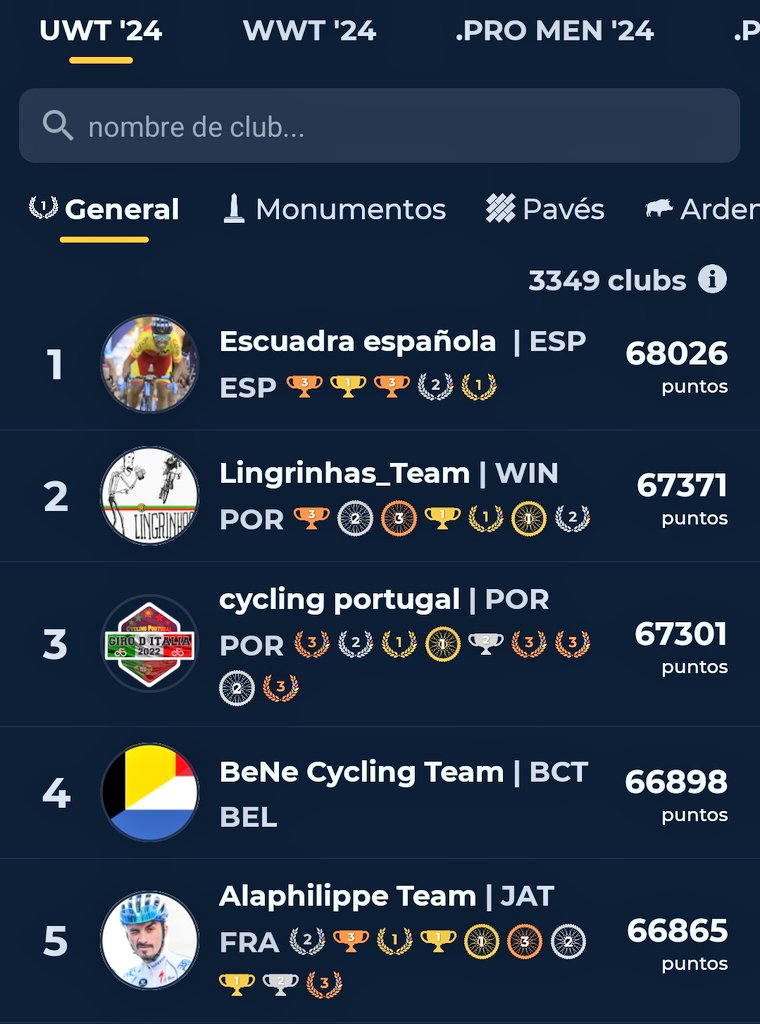Switch to the WWT '24 tab
The image size is (760, 1024).
(x=309, y=31)
